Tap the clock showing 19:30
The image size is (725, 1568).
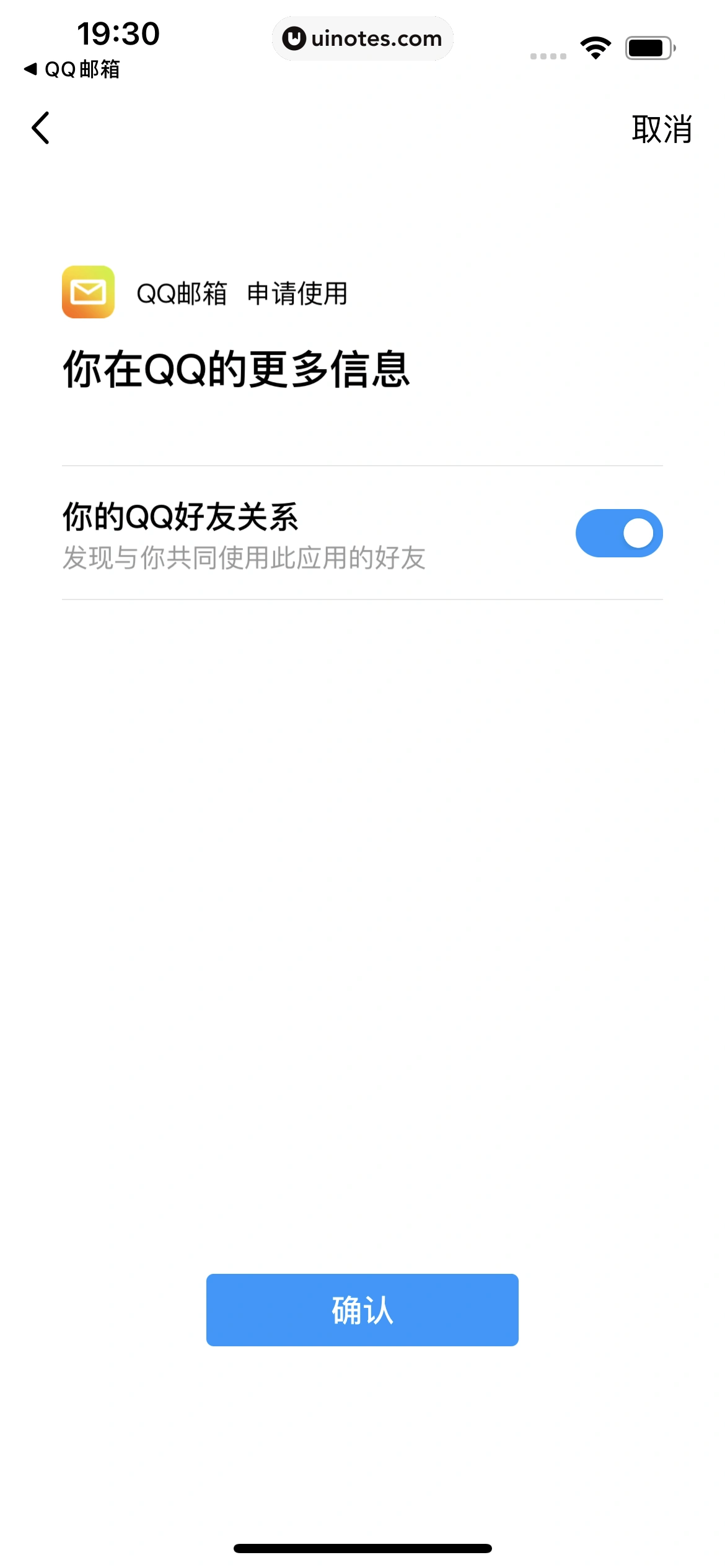click(x=116, y=35)
